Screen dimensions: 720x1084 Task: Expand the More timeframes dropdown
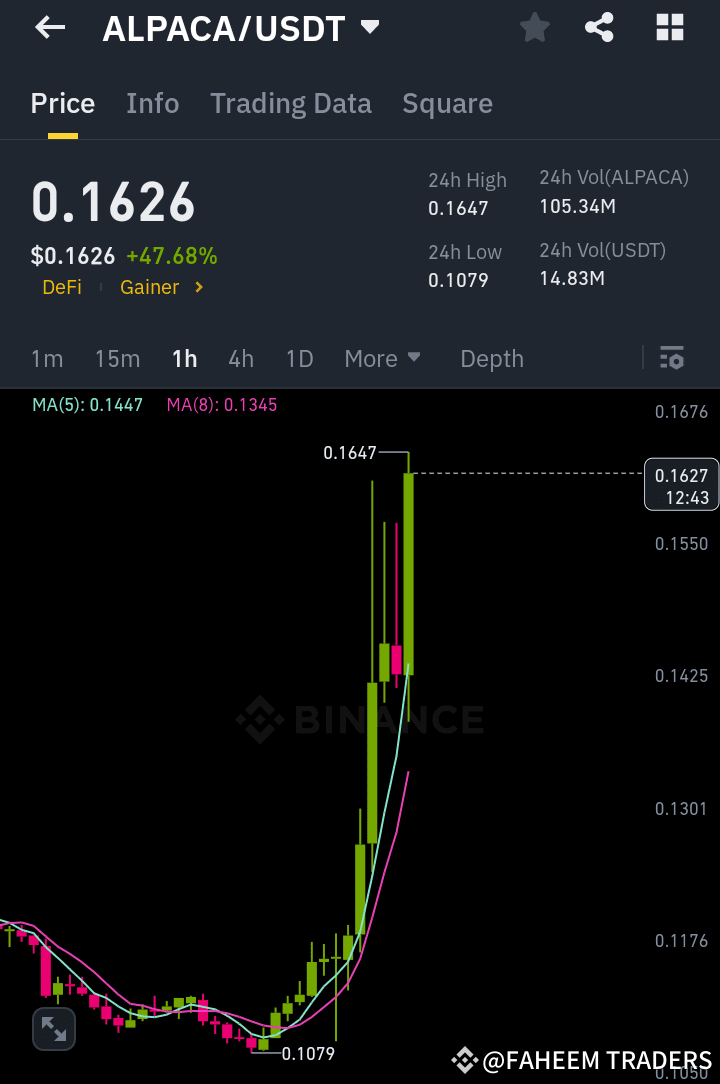[x=382, y=358]
